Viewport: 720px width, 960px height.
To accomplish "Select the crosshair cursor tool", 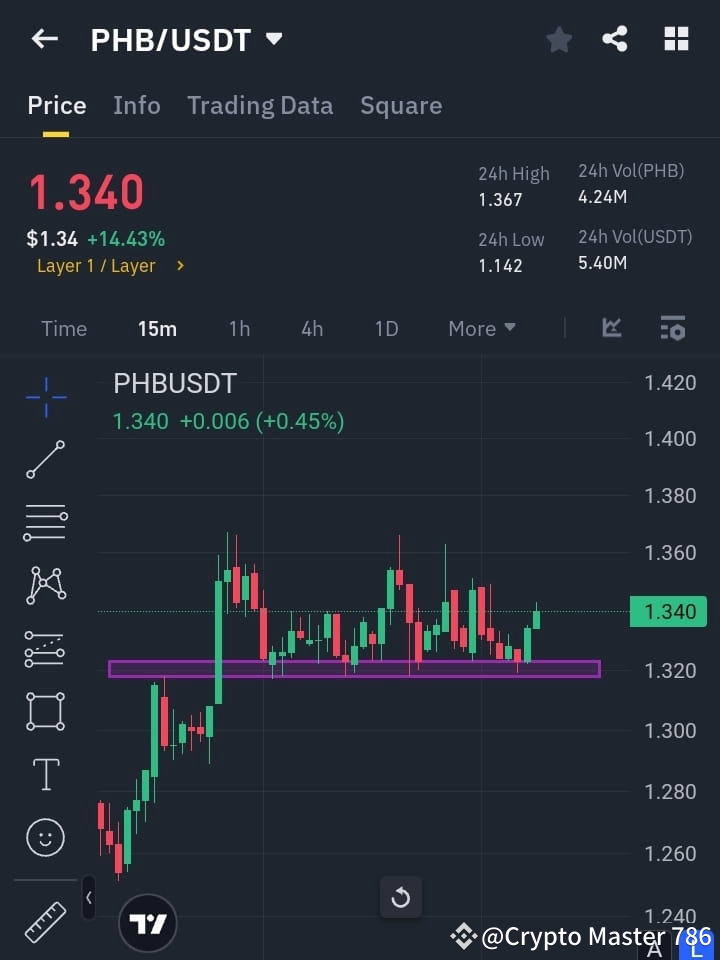I will (x=45, y=397).
